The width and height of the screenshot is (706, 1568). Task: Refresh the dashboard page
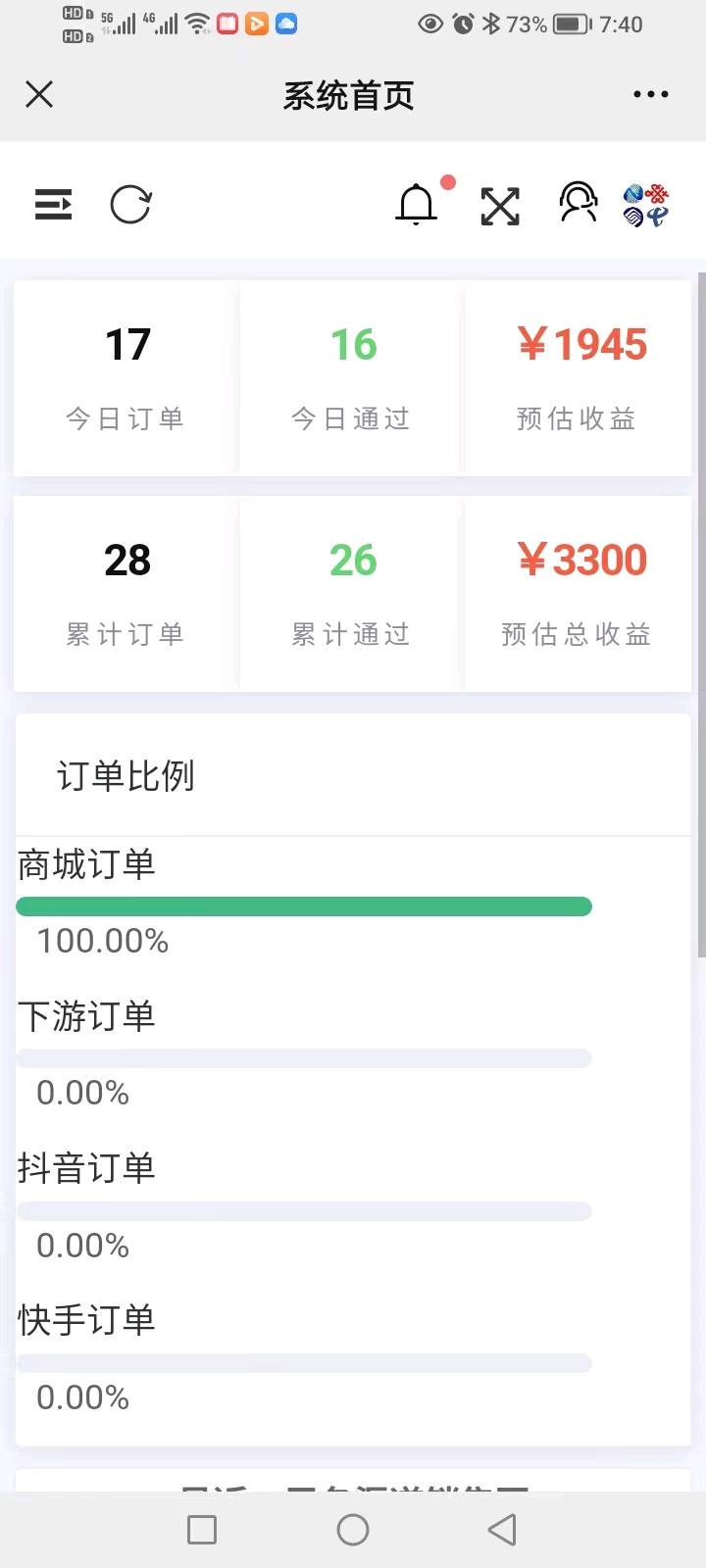tap(130, 205)
